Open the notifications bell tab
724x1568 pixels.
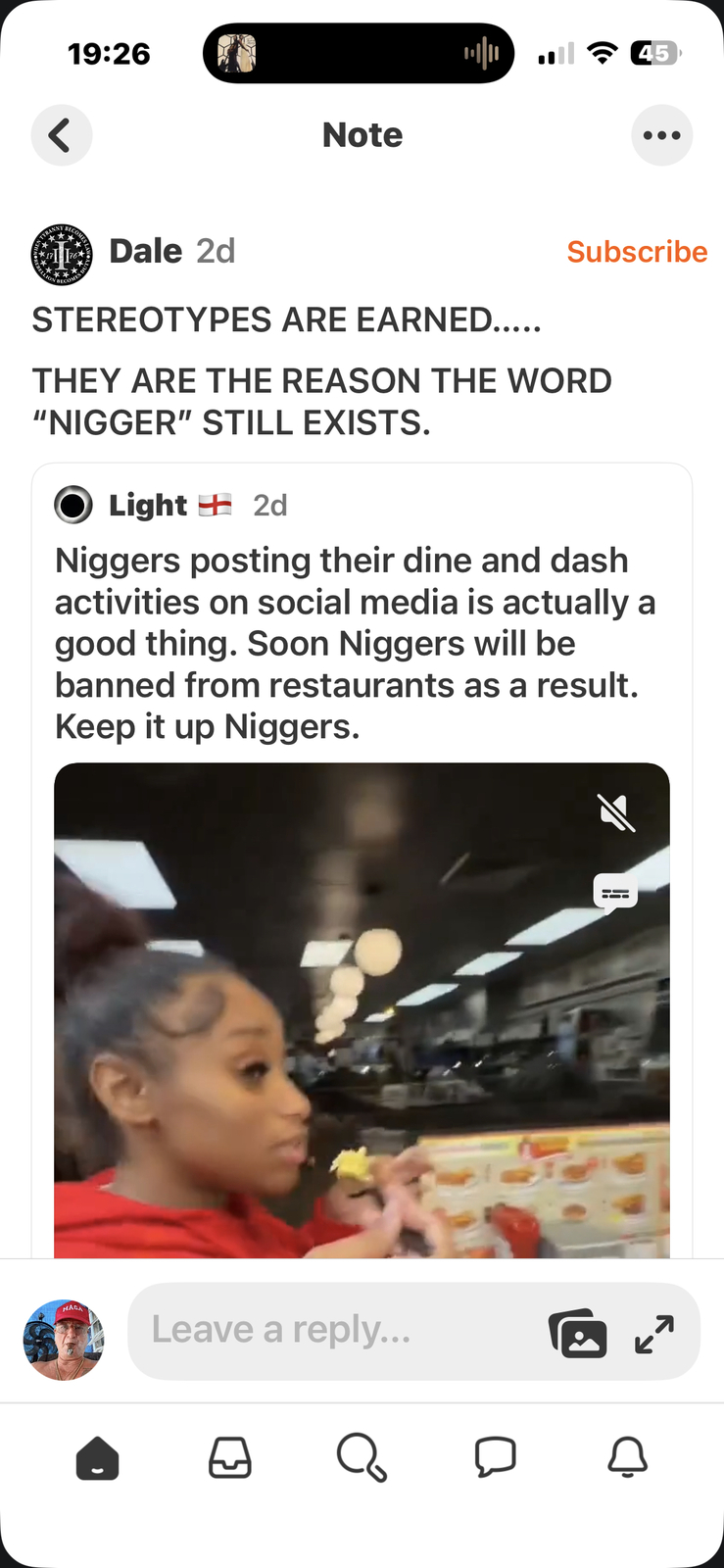(627, 1457)
